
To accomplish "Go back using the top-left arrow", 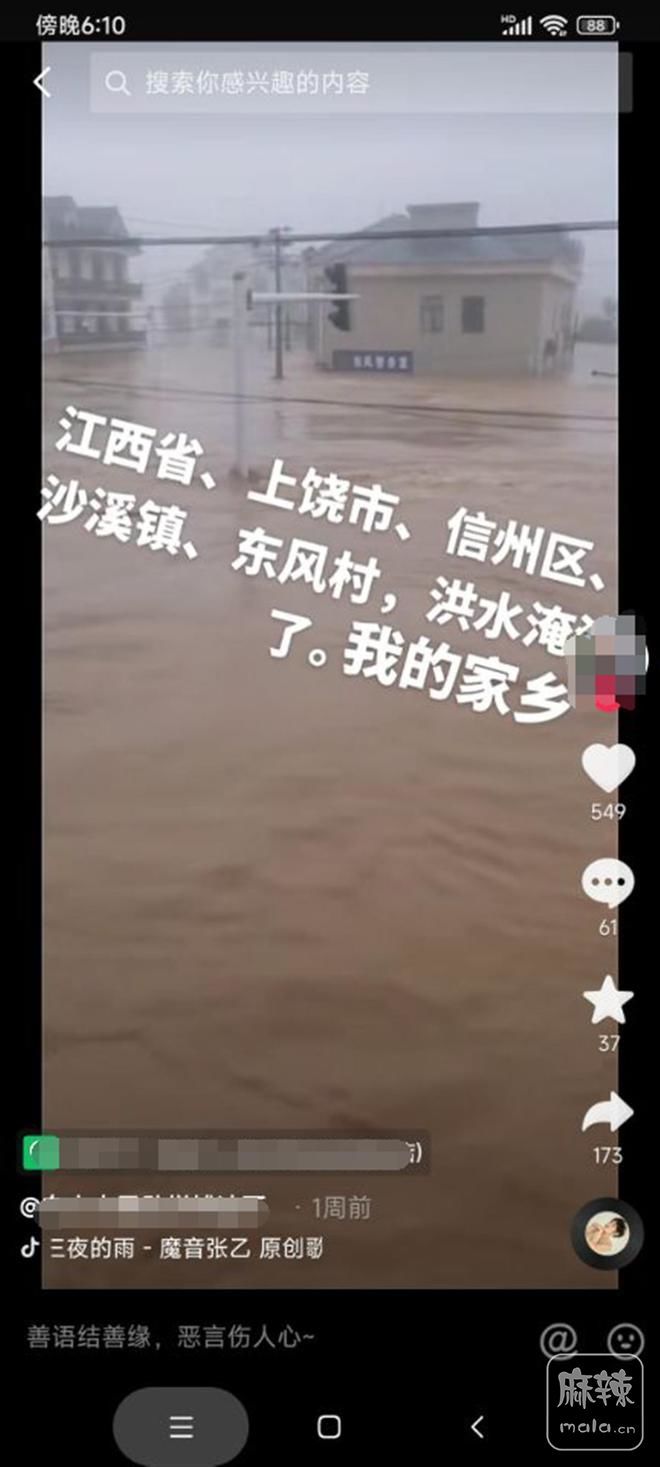I will coord(42,82).
